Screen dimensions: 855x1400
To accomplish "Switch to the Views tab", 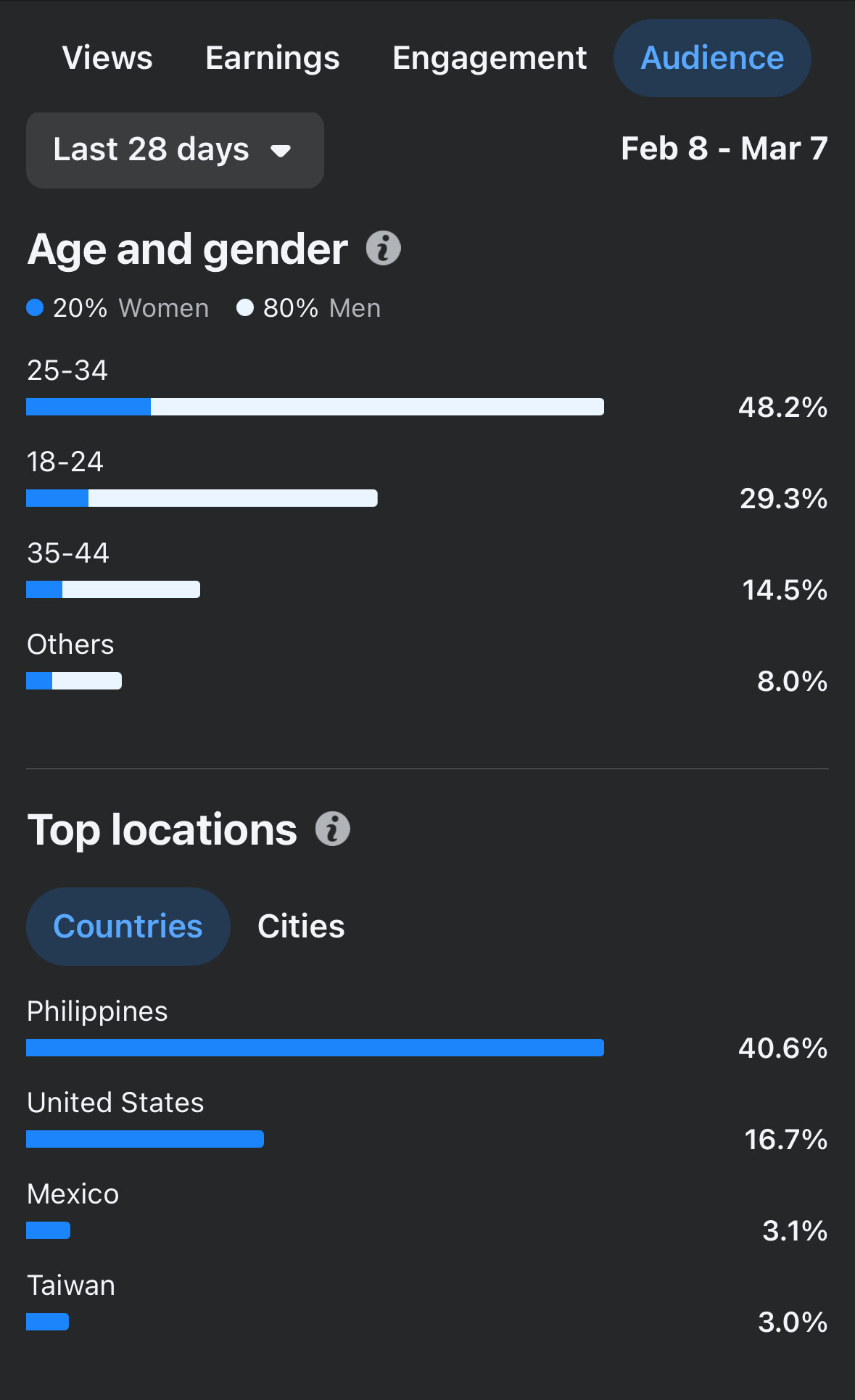I will point(107,58).
